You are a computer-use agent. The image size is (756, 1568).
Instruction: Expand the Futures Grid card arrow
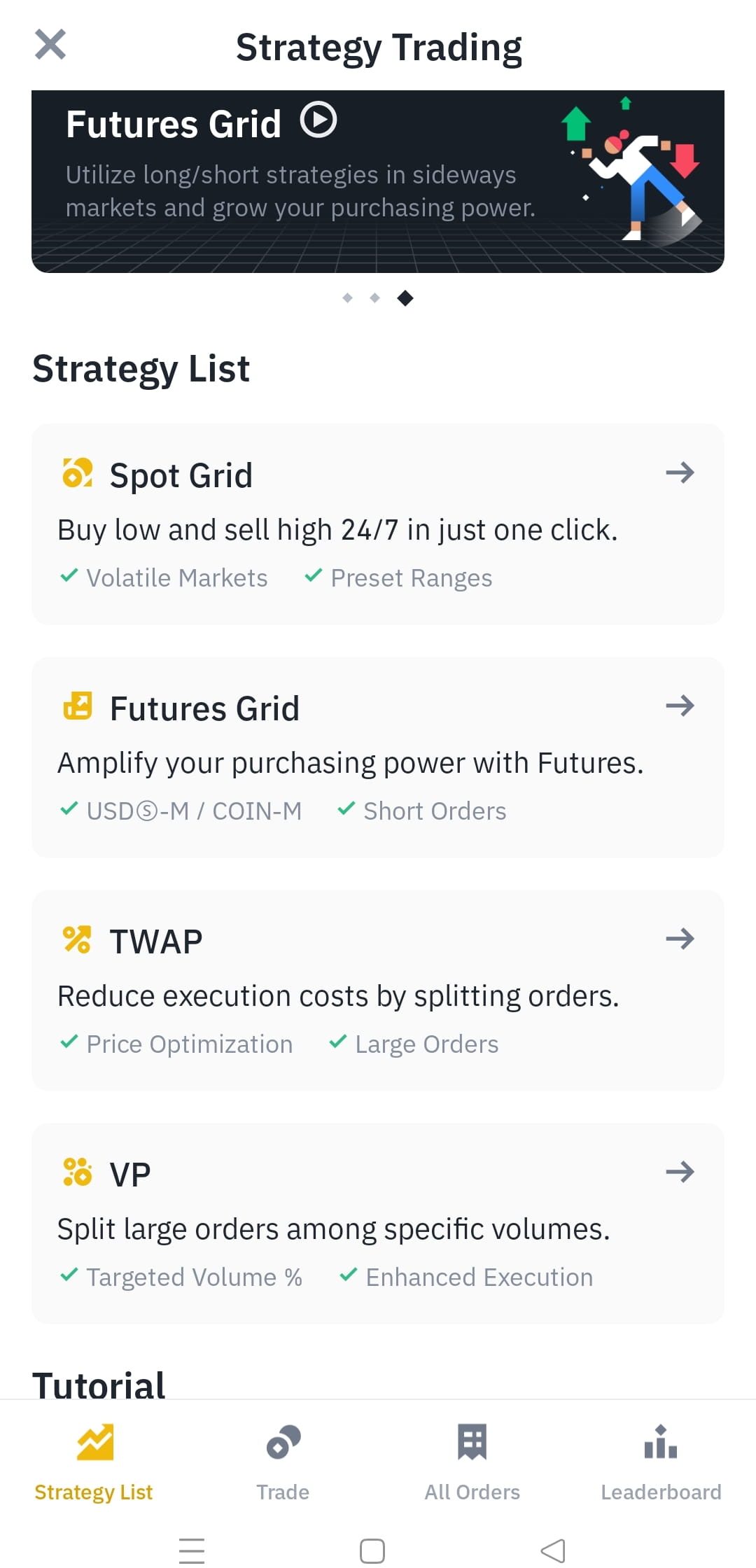click(x=680, y=706)
